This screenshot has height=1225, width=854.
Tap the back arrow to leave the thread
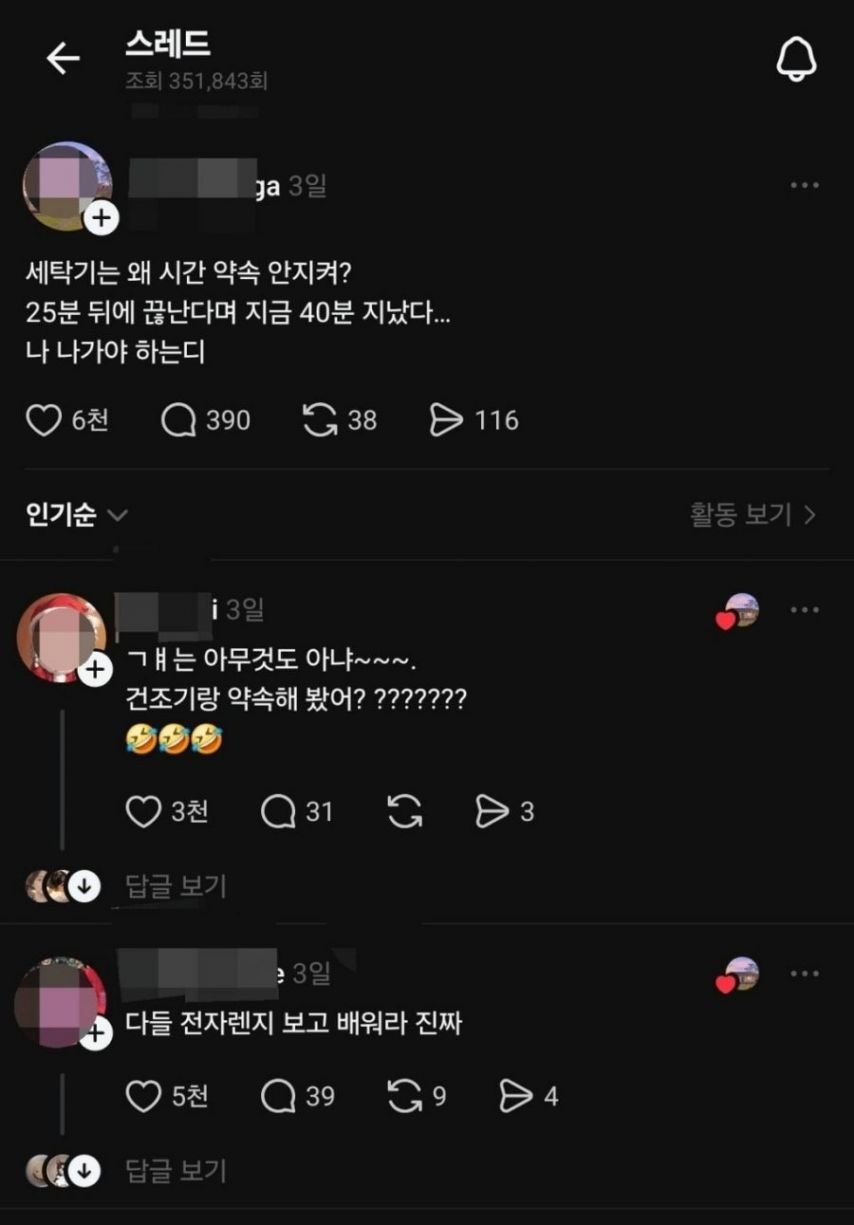point(63,58)
